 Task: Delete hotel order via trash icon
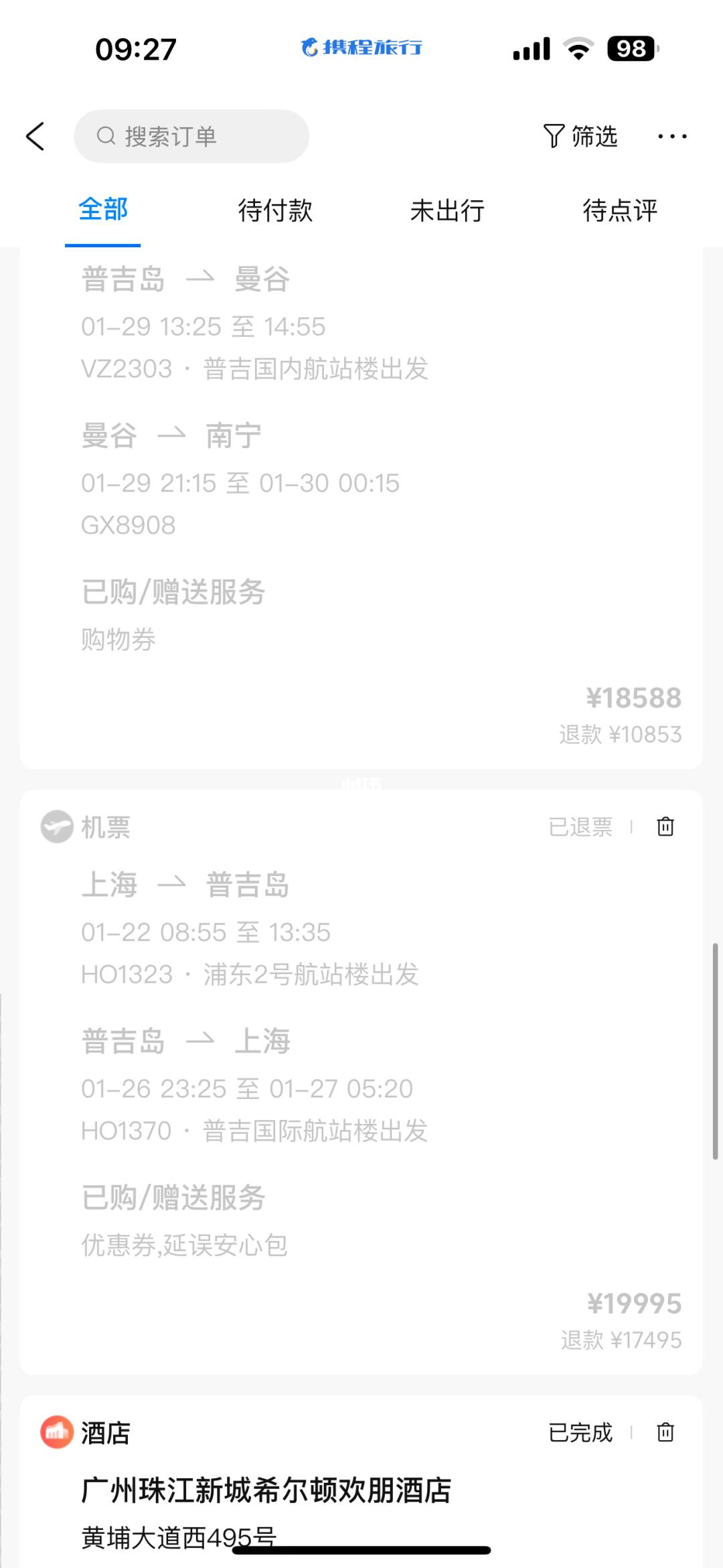pyautogui.click(x=665, y=1432)
